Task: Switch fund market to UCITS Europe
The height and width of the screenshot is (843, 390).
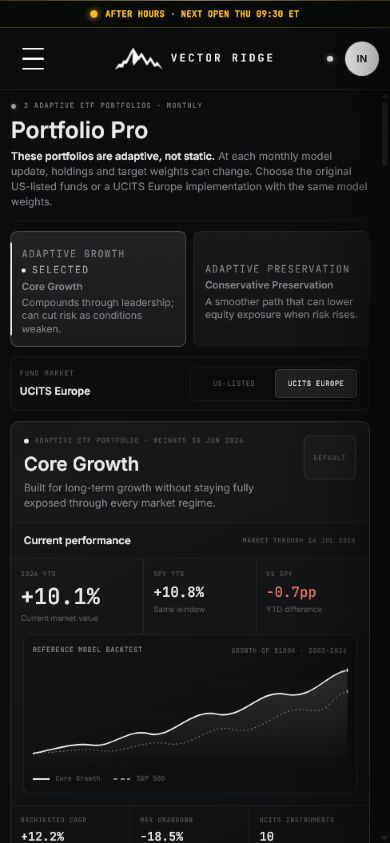Action: [316, 384]
